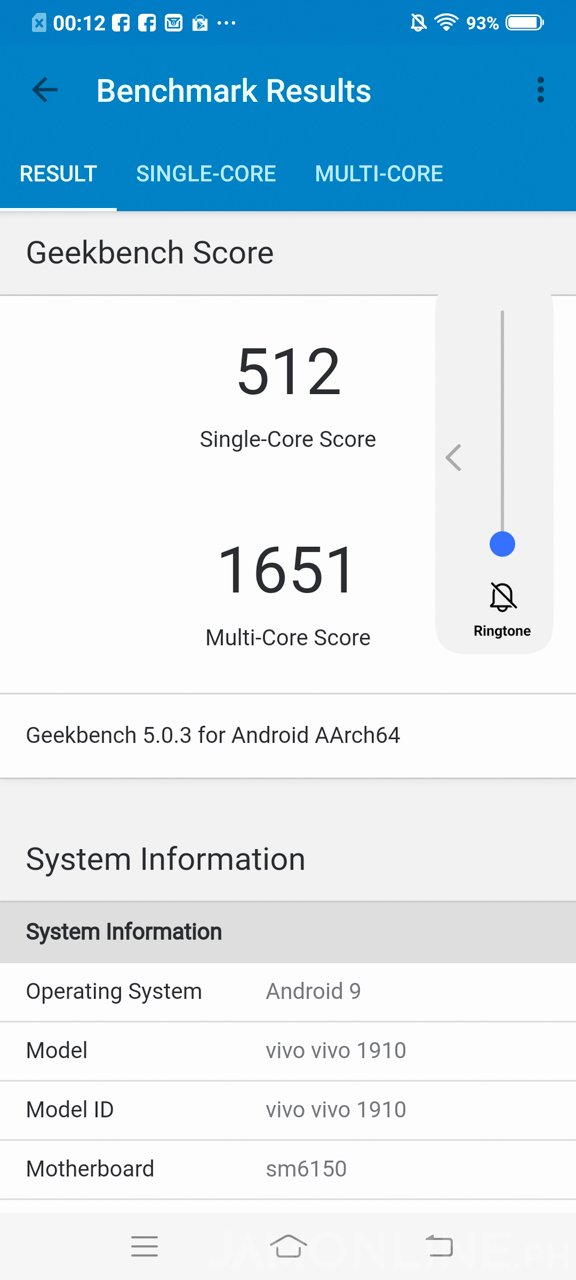The image size is (576, 1280).
Task: Go back from Benchmark Results
Action: 45,90
